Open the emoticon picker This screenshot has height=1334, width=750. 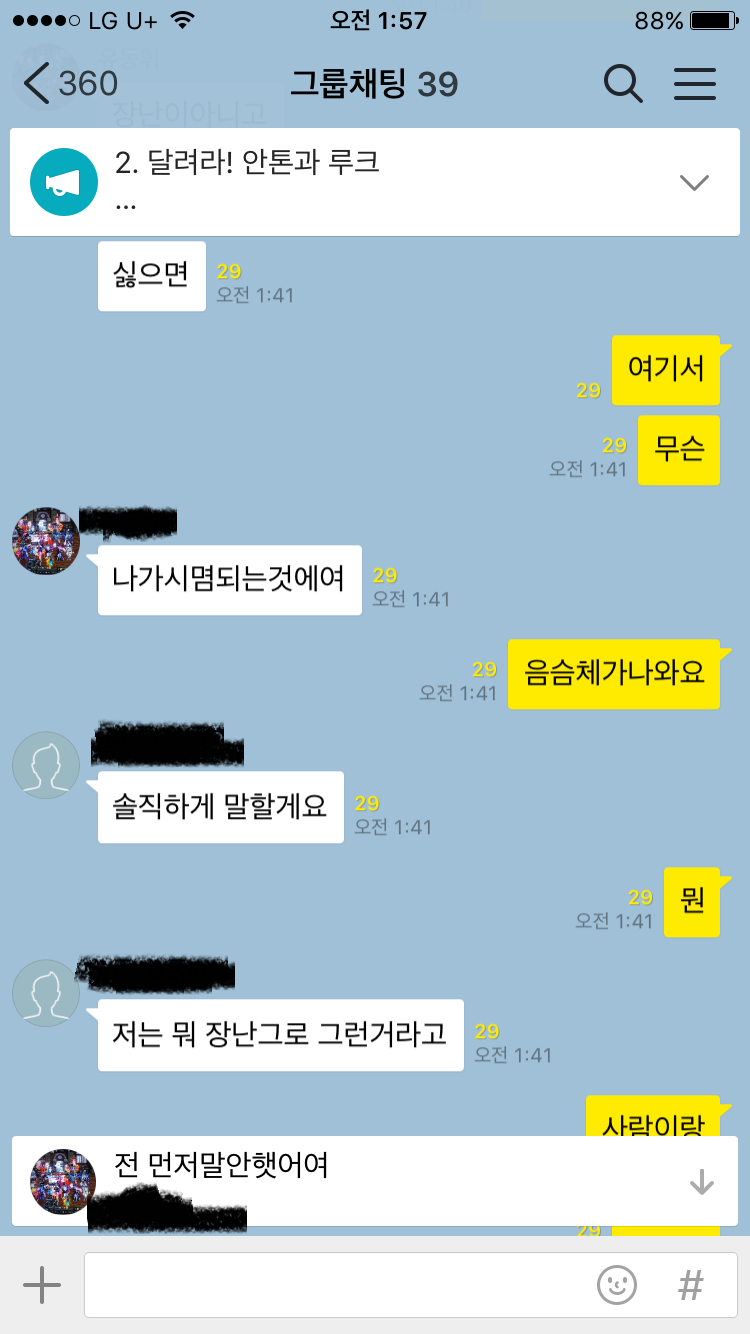(x=617, y=1285)
